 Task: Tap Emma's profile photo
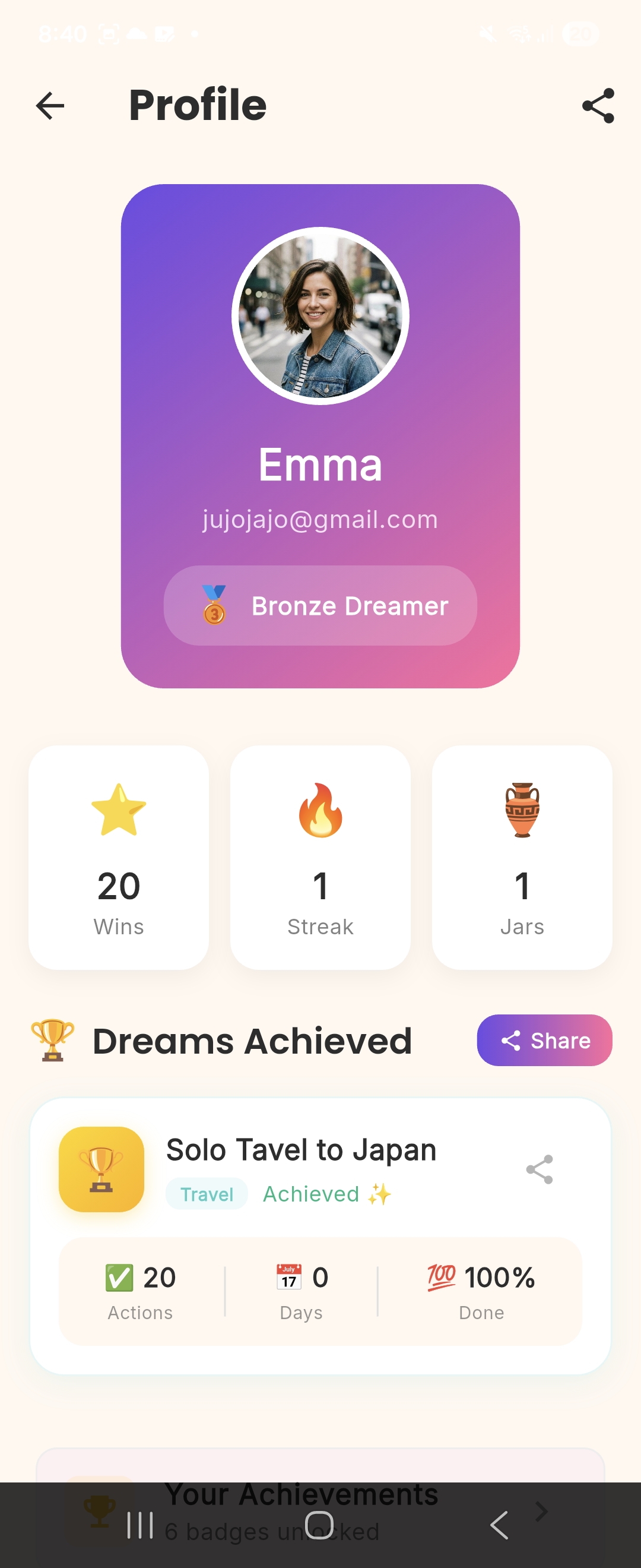tap(320, 316)
